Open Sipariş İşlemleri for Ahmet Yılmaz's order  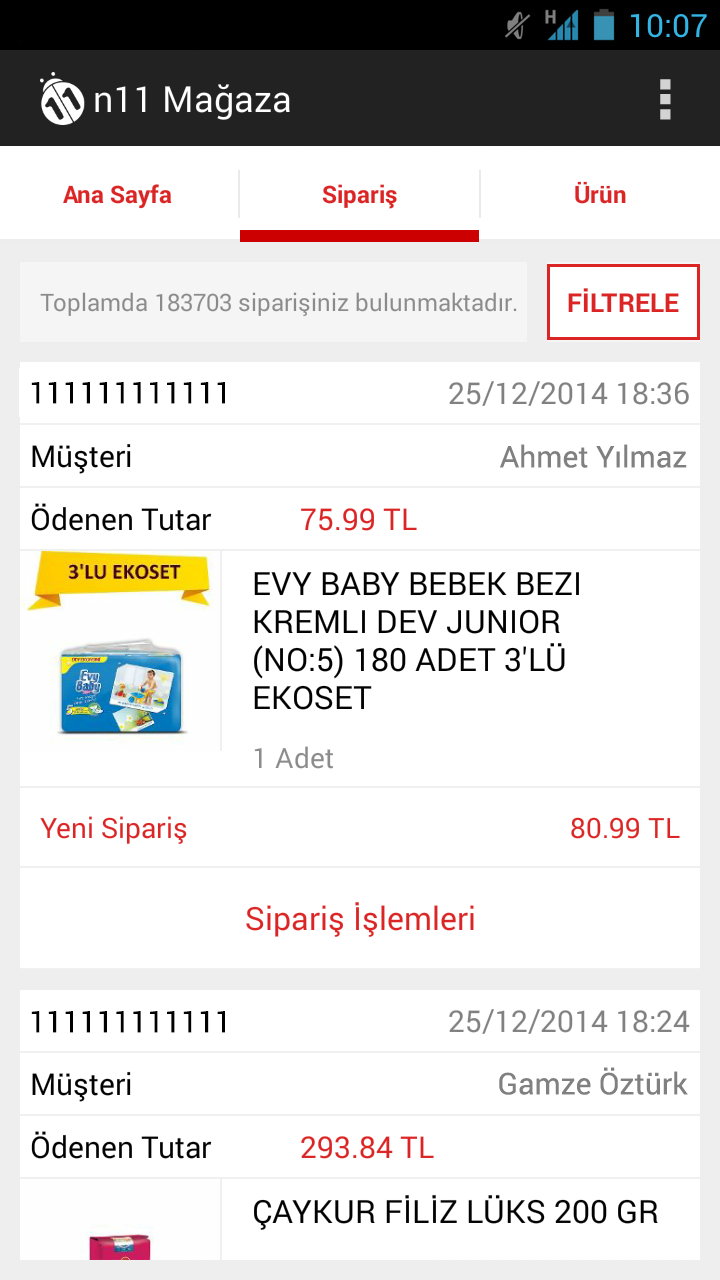point(360,918)
